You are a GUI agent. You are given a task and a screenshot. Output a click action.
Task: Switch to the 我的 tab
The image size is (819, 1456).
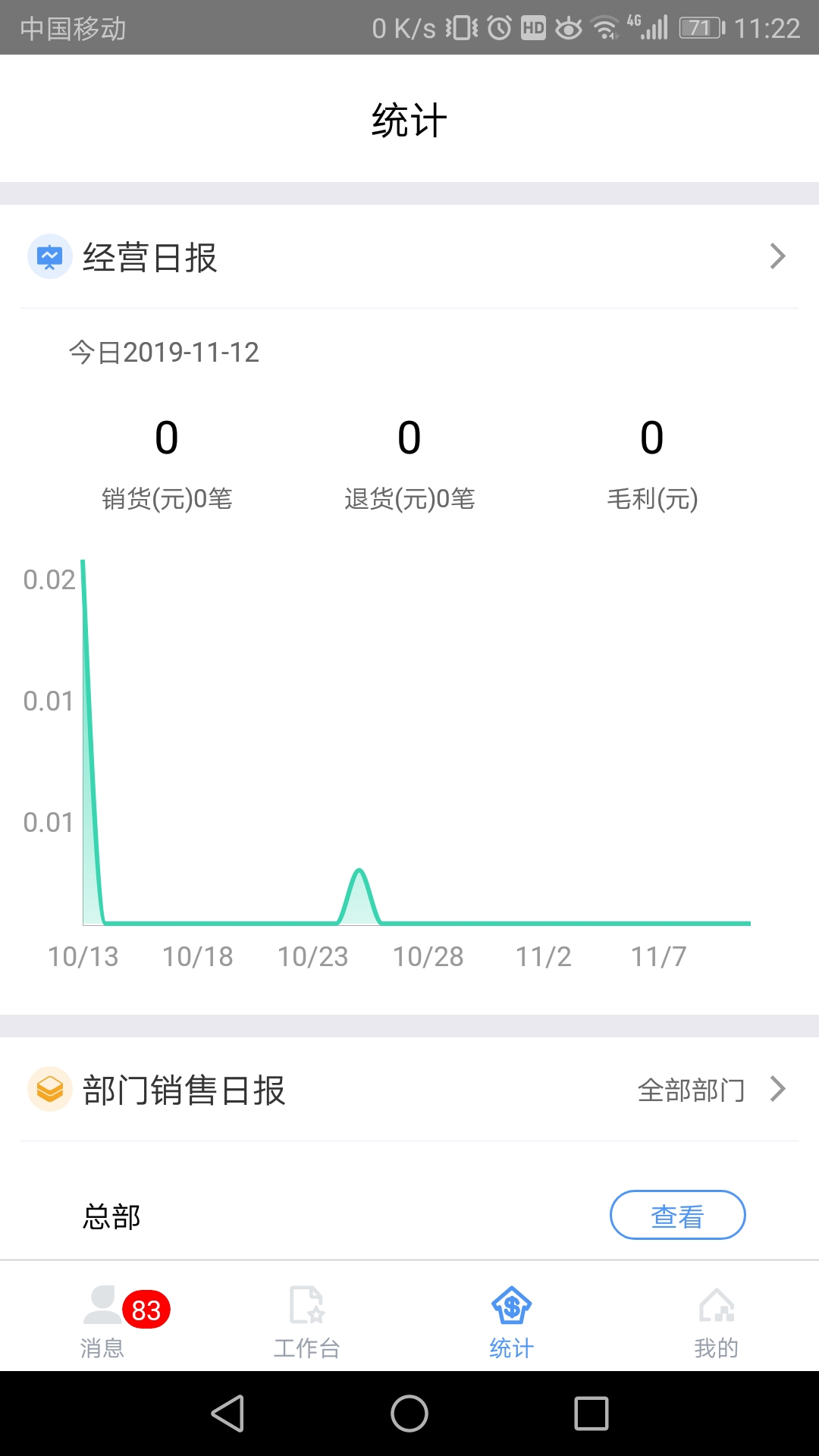click(717, 1323)
